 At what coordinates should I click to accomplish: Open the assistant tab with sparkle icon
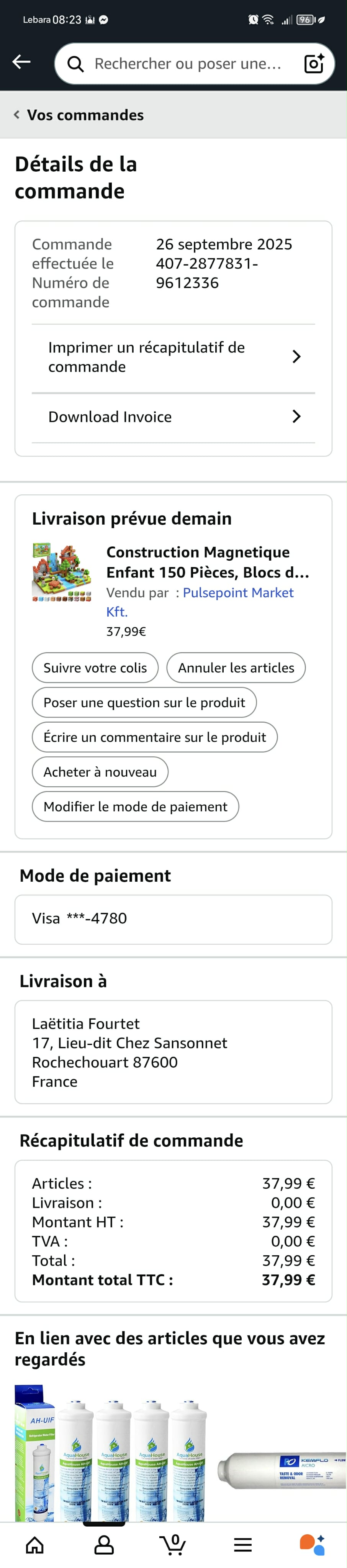[312, 1544]
